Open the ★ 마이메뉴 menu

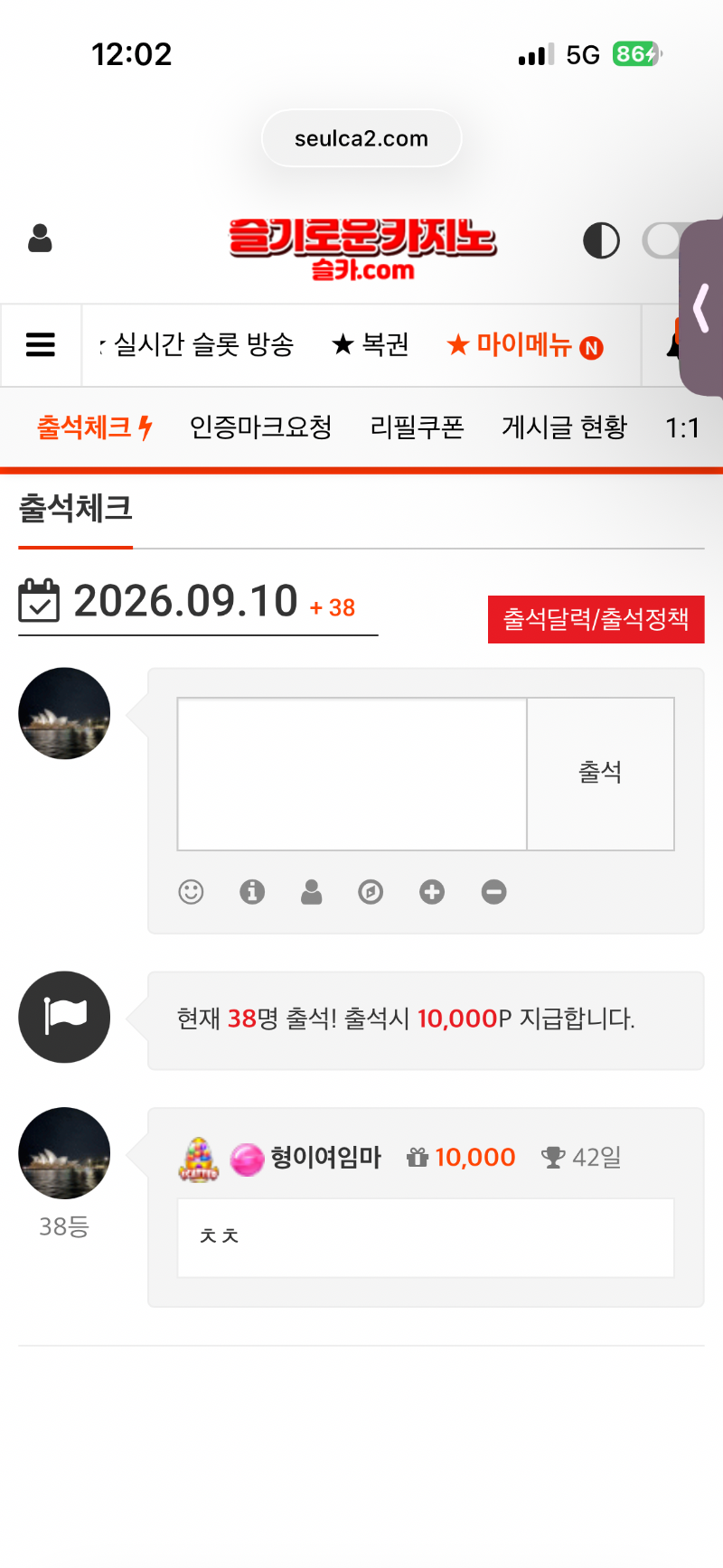pos(524,345)
